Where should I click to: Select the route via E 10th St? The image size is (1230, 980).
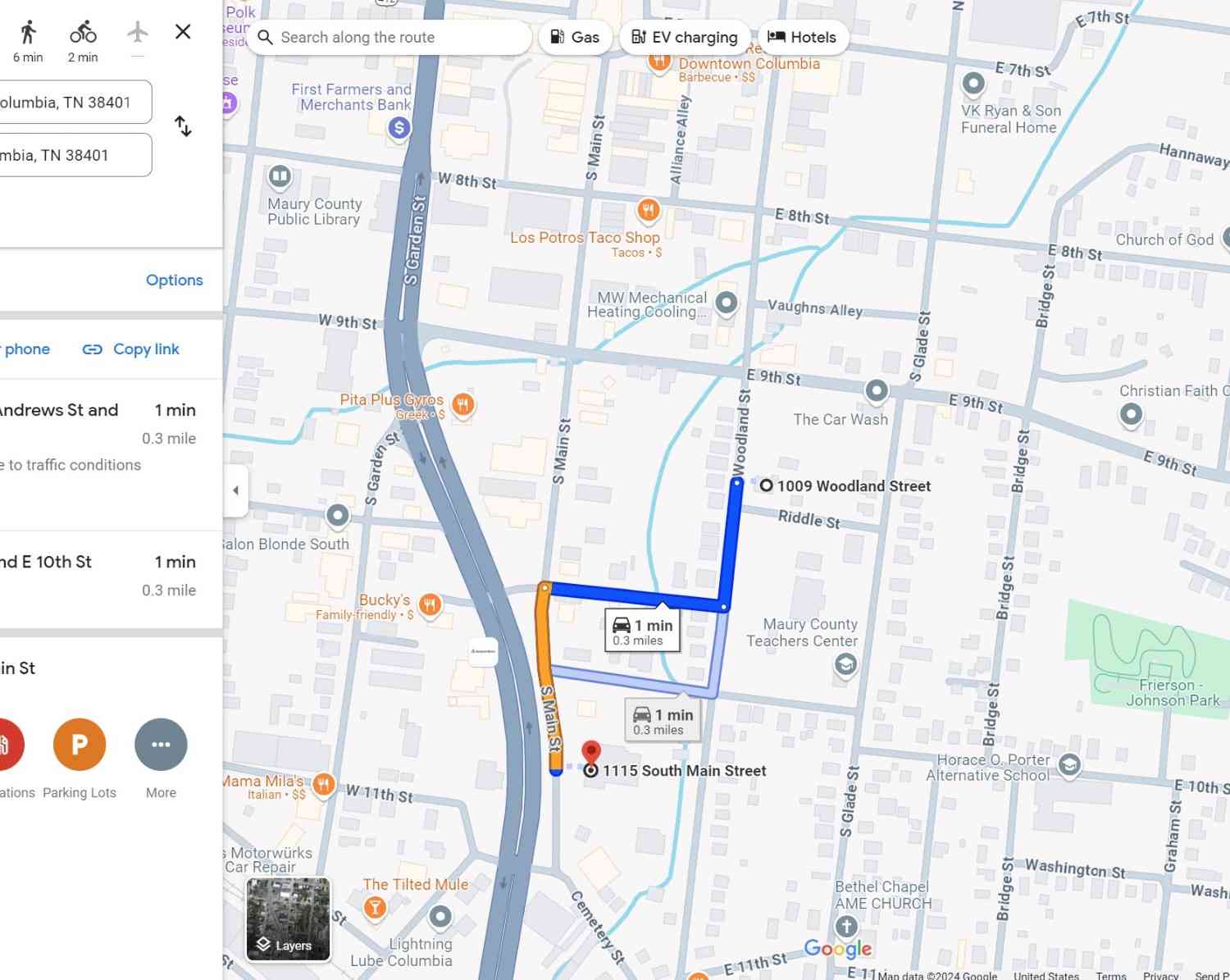[98, 575]
